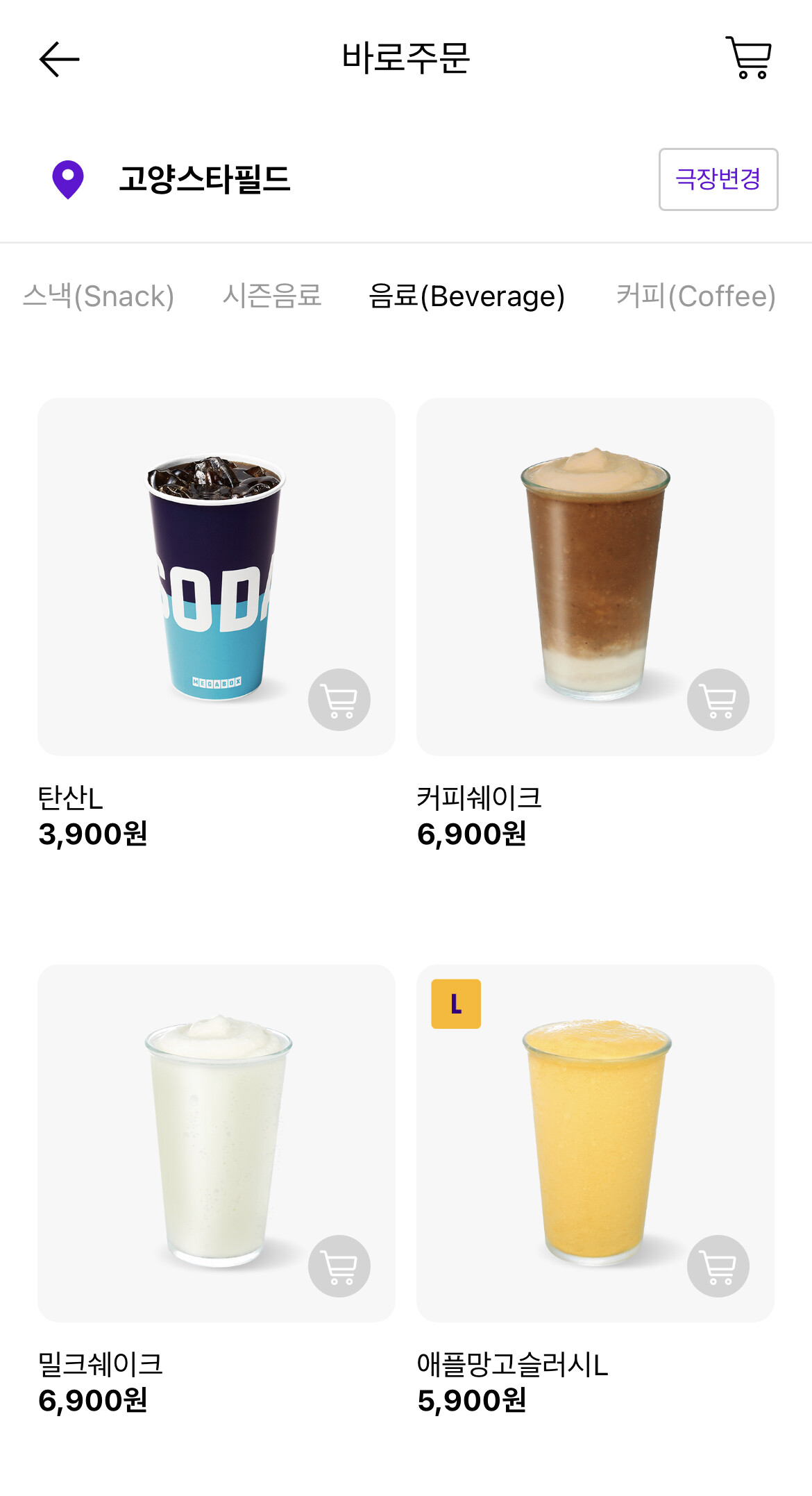812x1496 pixels.
Task: Select the 음료(Beverage) tab
Action: (466, 296)
